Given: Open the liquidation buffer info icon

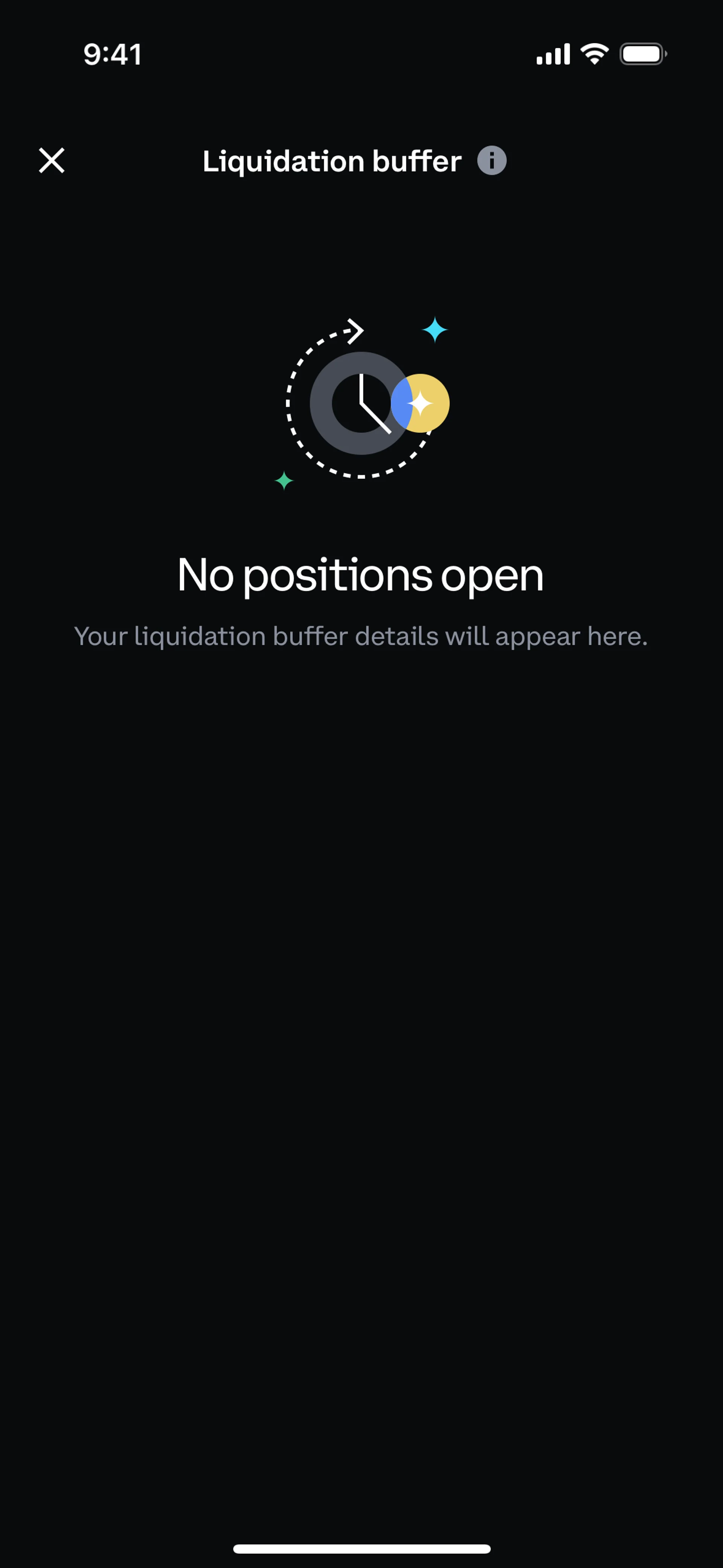Looking at the screenshot, I should pos(491,161).
